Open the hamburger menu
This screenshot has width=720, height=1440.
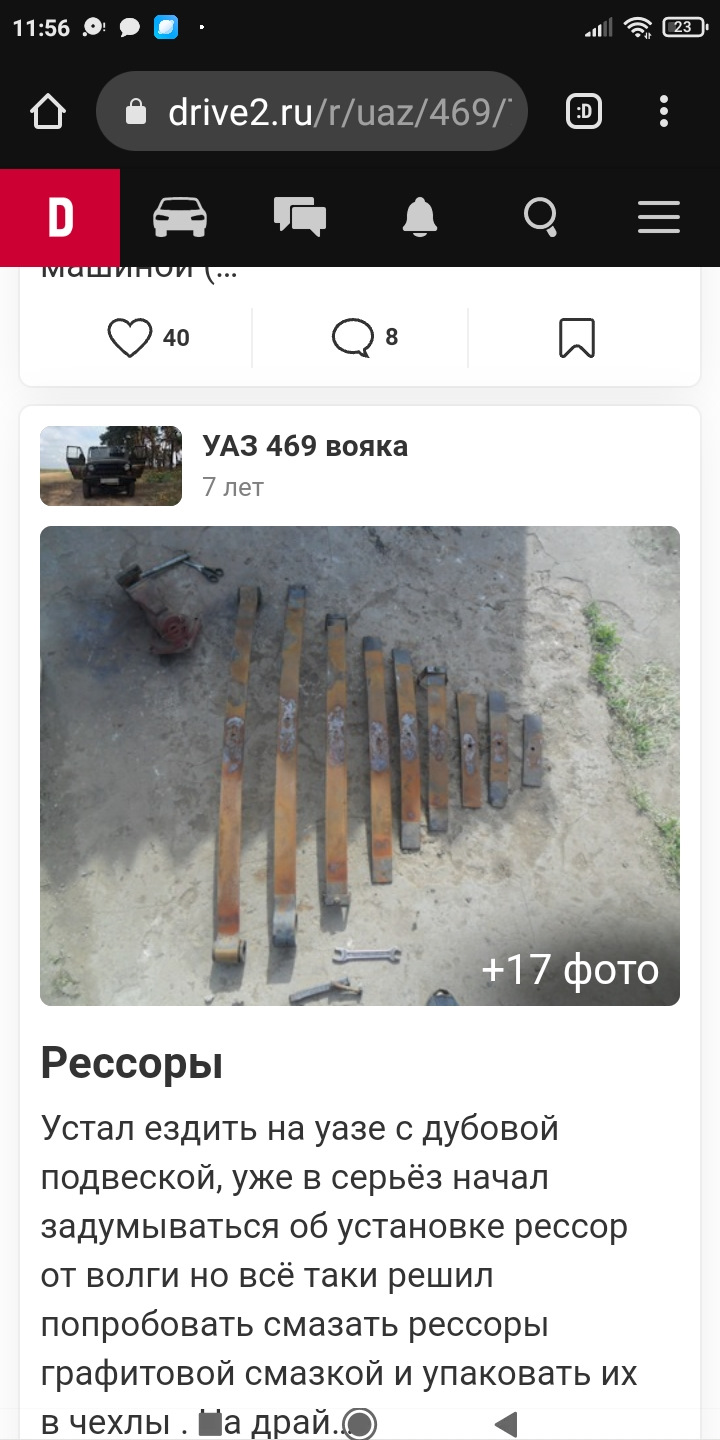pyautogui.click(x=659, y=217)
